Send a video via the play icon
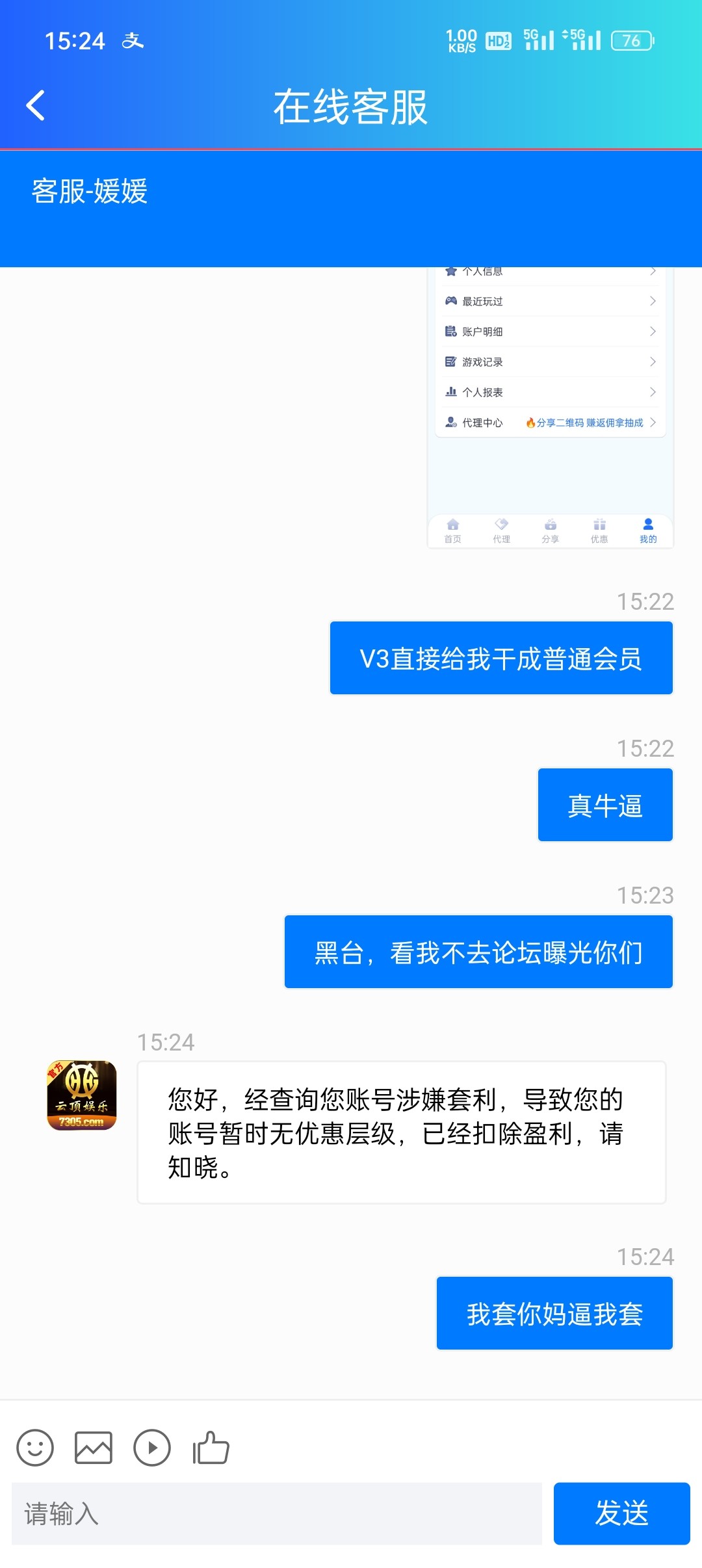The height and width of the screenshot is (1568, 702). [152, 1448]
